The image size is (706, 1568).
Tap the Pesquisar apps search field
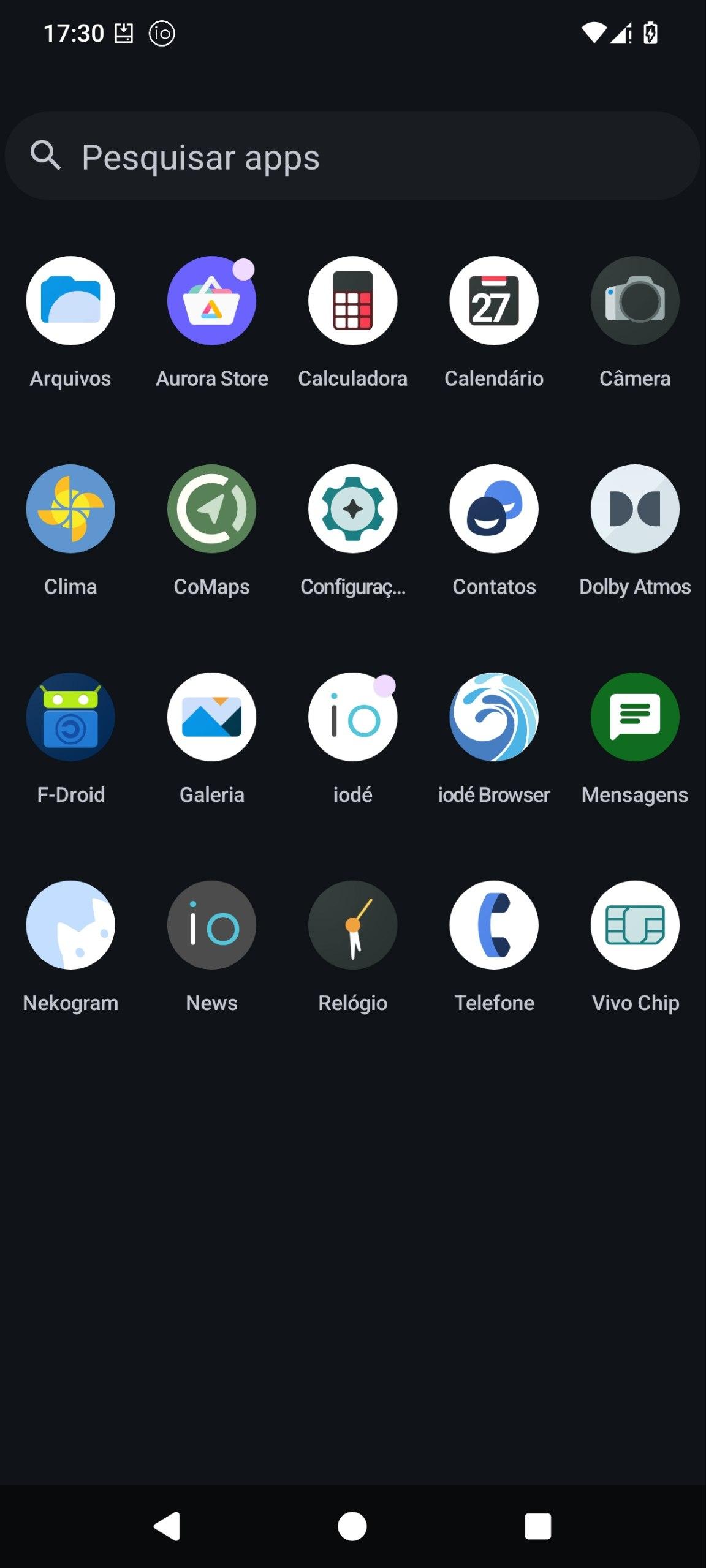[352, 157]
